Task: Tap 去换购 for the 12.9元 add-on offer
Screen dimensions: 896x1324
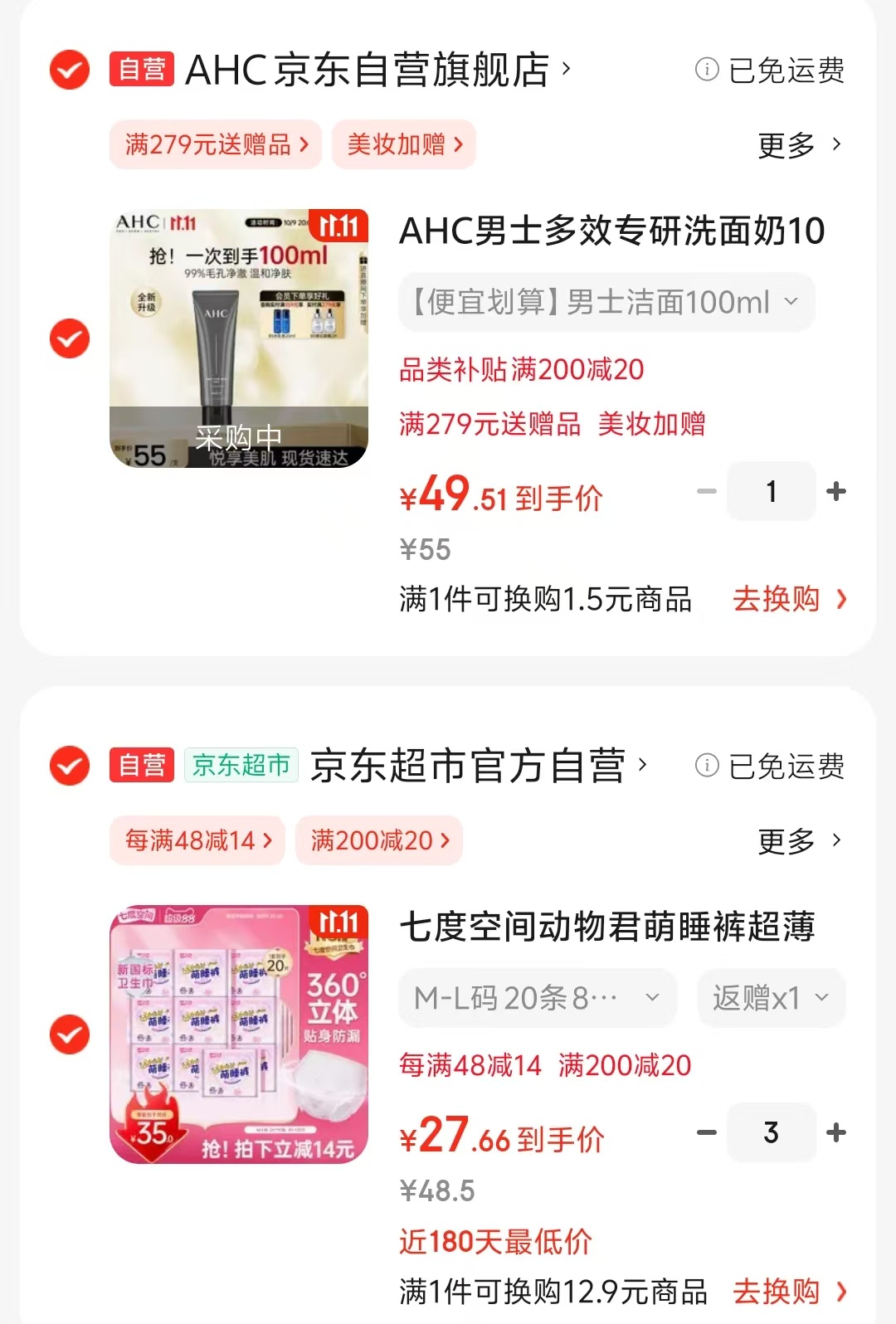Action: pyautogui.click(x=789, y=1292)
